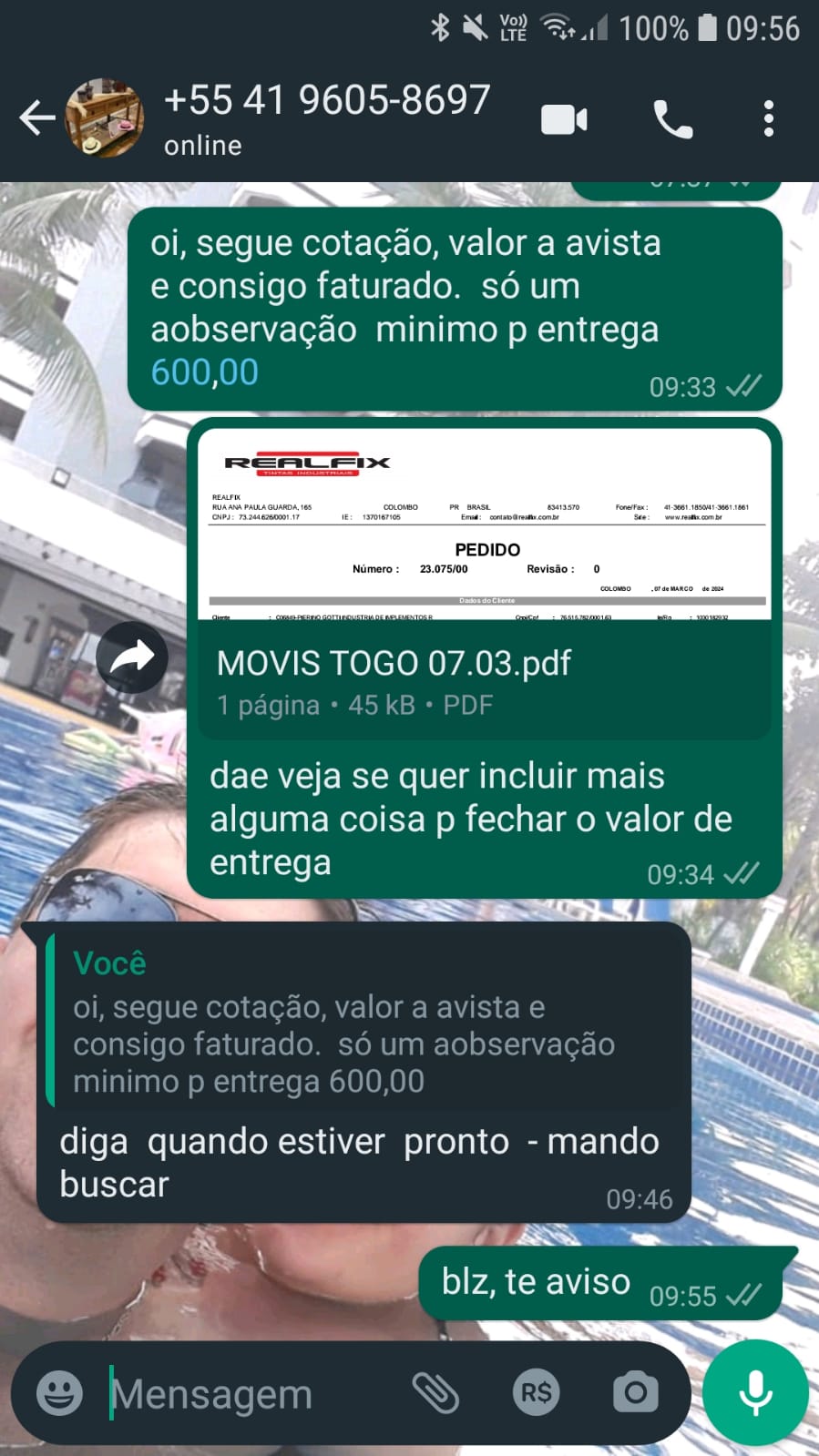Image resolution: width=819 pixels, height=1456 pixels.
Task: Jump to the quoted Você message
Action: tap(364, 1020)
